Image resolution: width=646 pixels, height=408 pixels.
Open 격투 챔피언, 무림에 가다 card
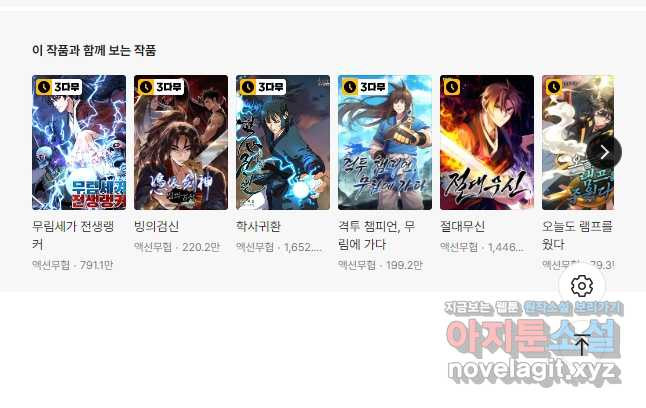385,142
